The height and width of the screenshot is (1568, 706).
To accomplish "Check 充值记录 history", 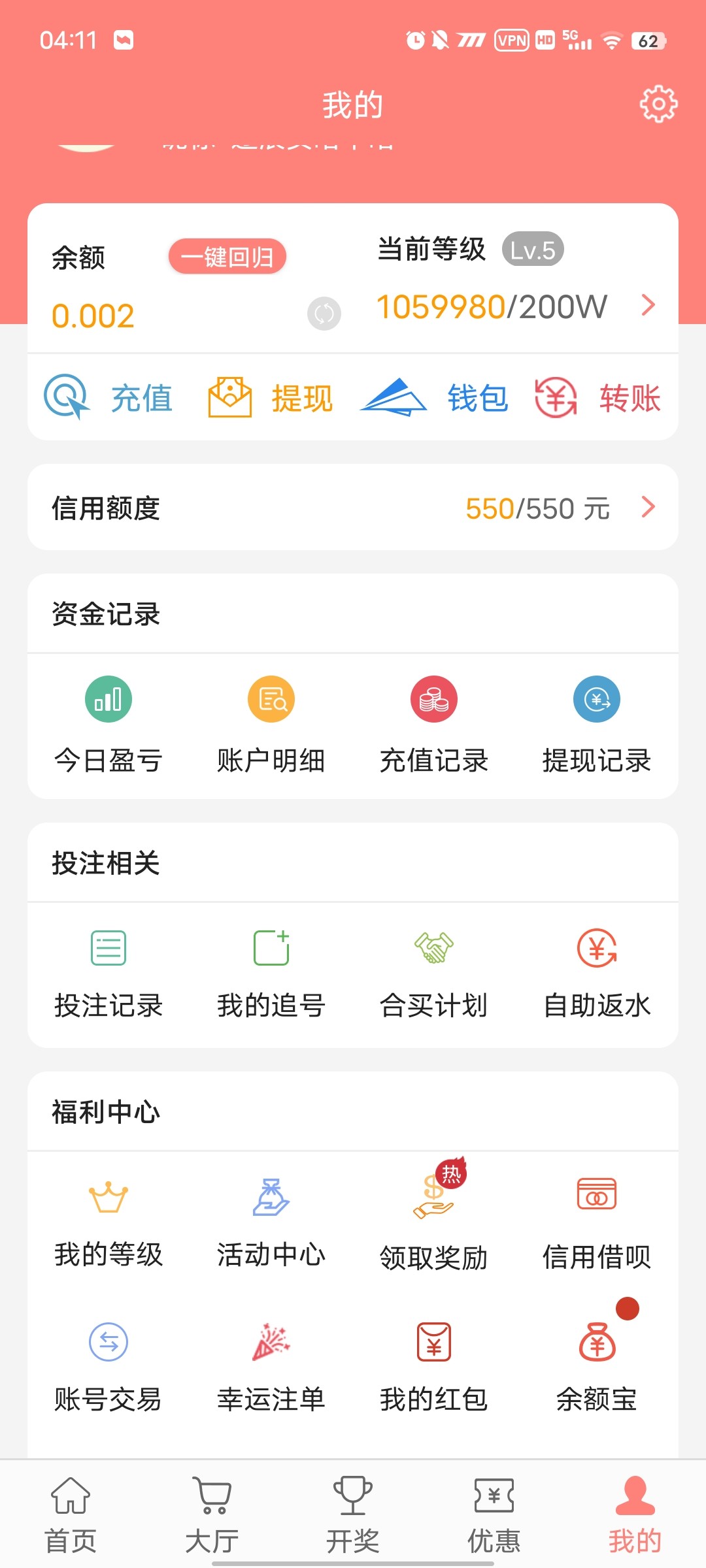I will click(434, 725).
